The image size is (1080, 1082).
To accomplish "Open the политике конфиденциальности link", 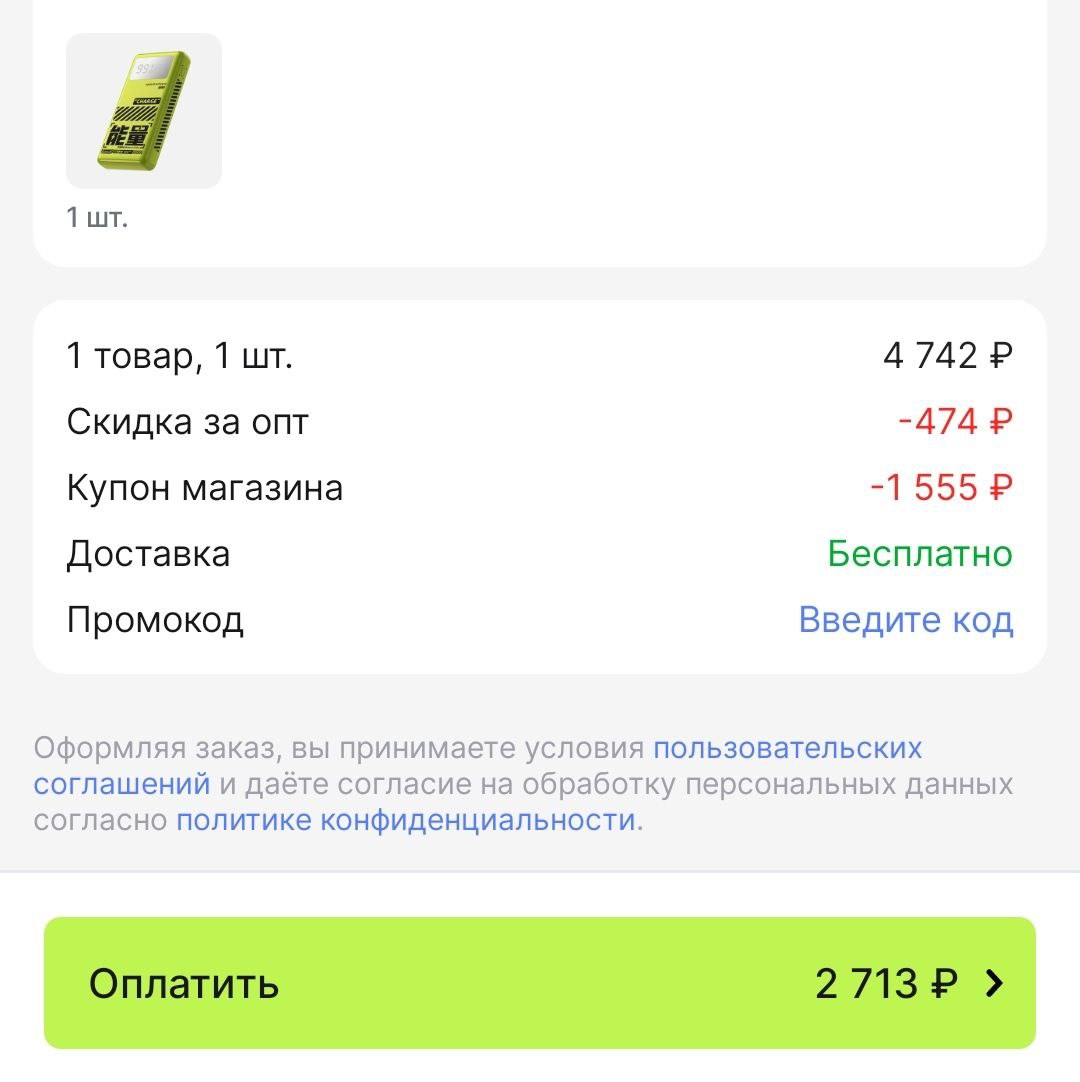I will click(x=406, y=821).
